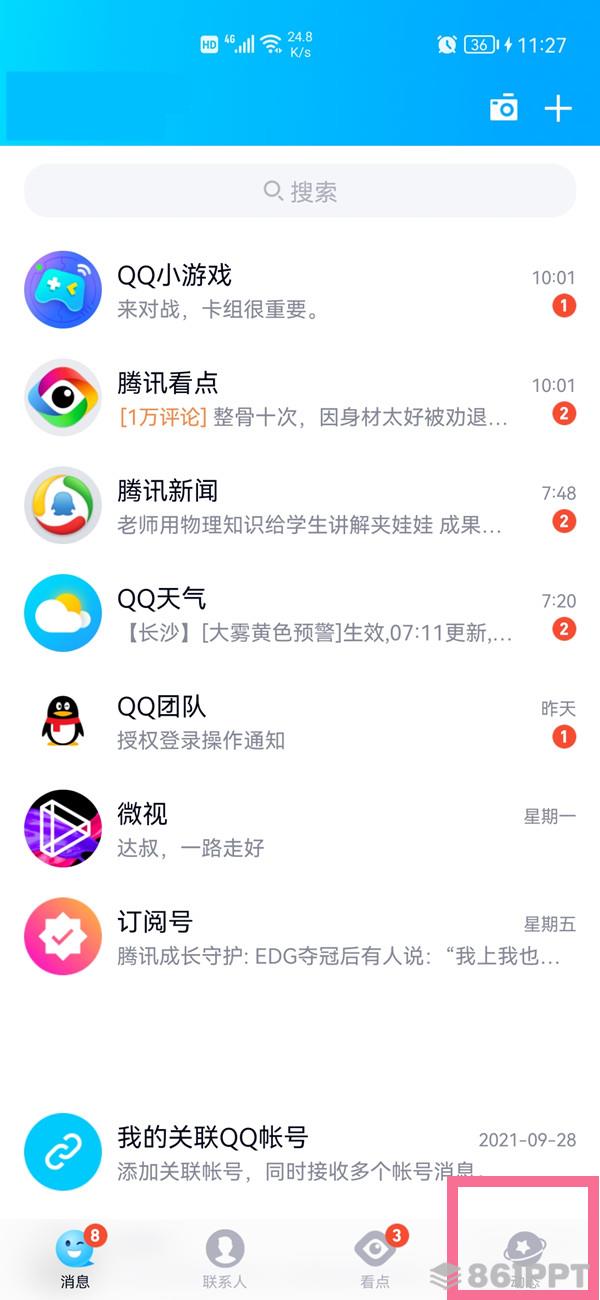Open 我的关联QQ帐号 linked accounts

click(300, 1154)
